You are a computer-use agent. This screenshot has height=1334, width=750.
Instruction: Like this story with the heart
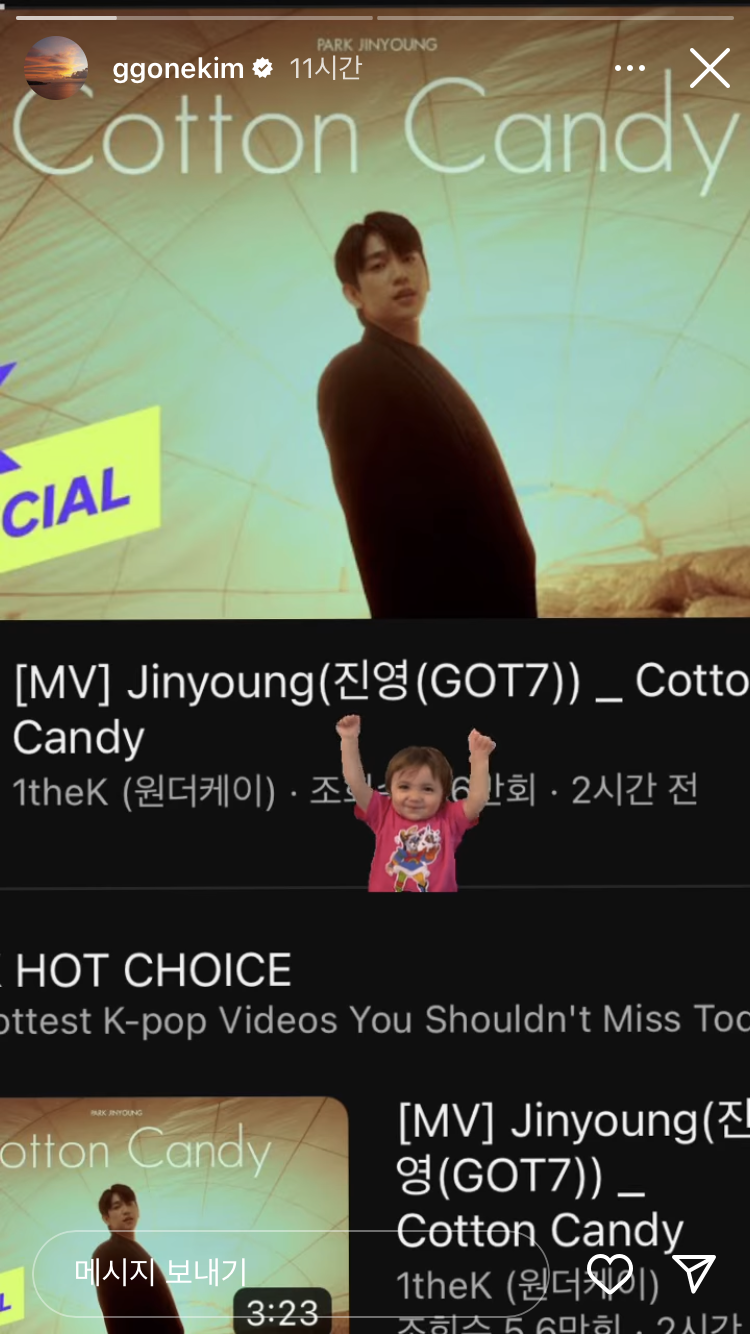pyautogui.click(x=609, y=1273)
